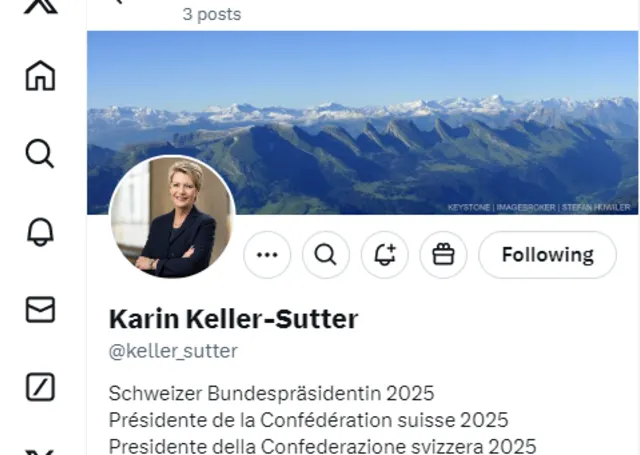Tap the Following button
The image size is (640, 455).
click(x=547, y=255)
